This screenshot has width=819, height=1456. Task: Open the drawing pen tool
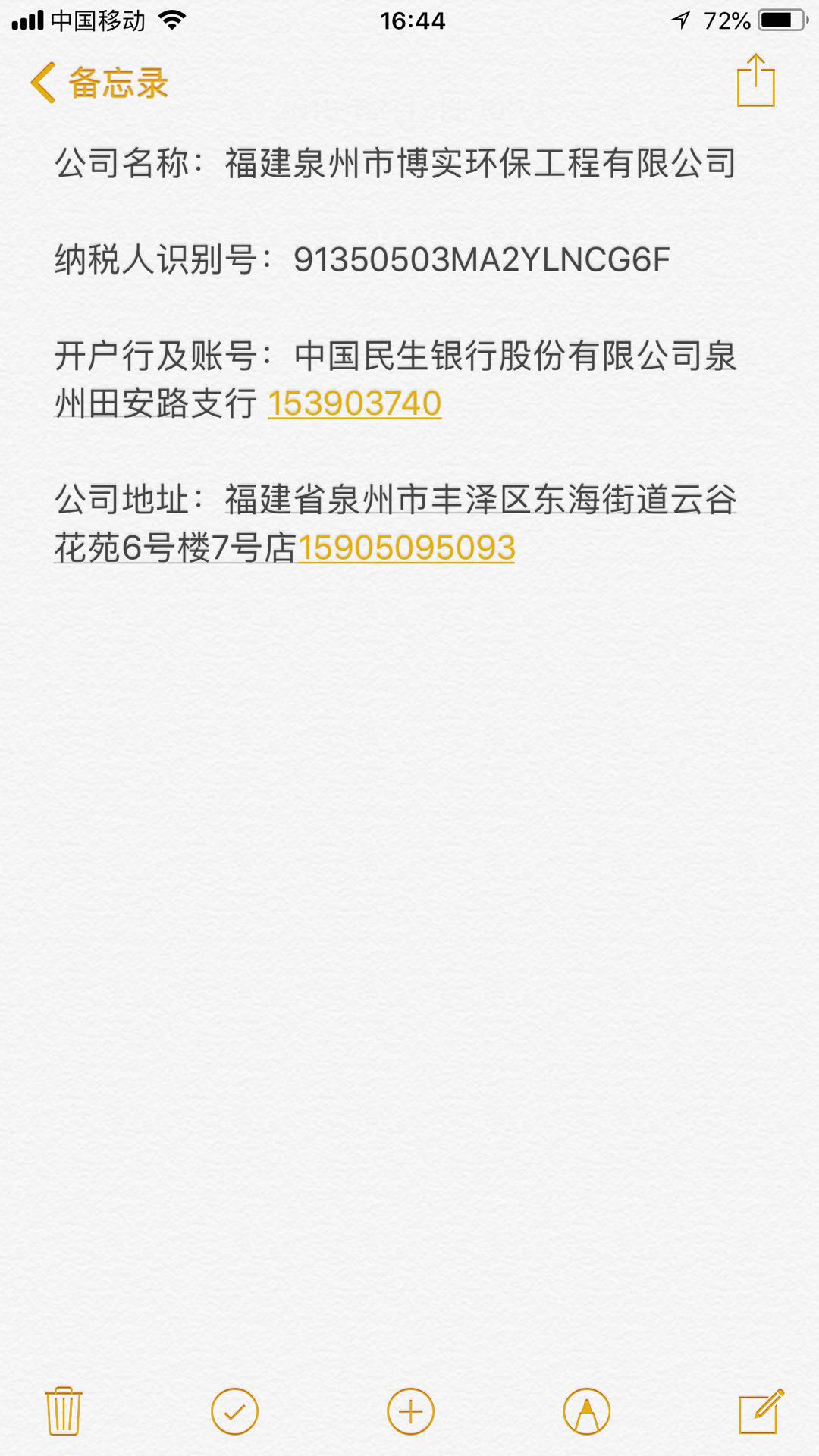point(586,1412)
